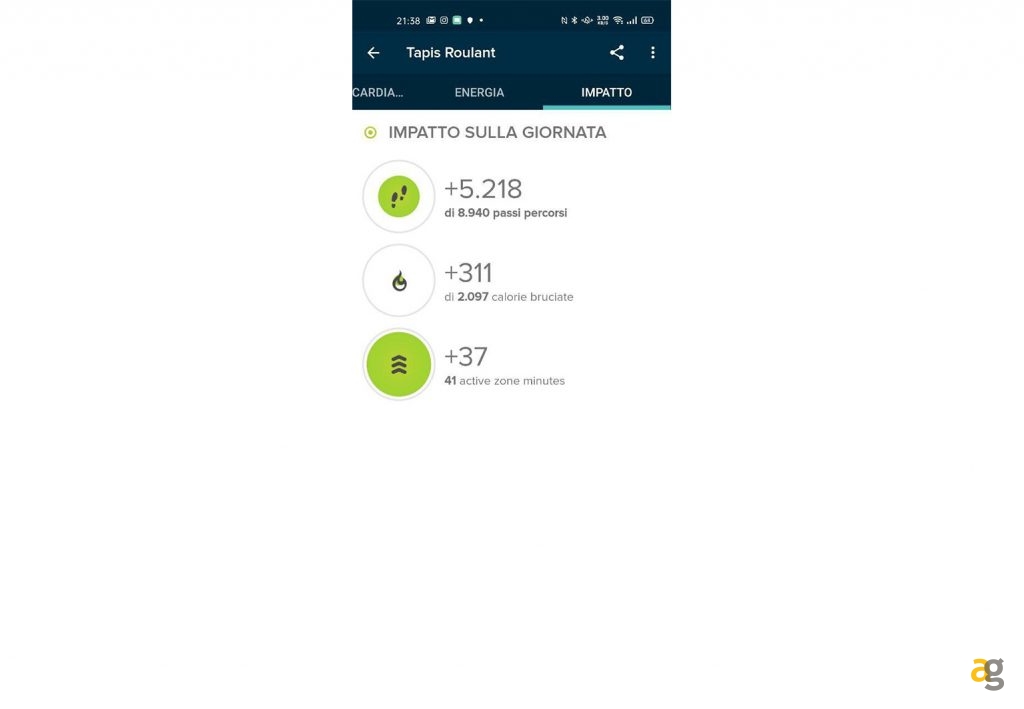Go back from Tapis Roulant
The image size is (1024, 709).
[373, 53]
